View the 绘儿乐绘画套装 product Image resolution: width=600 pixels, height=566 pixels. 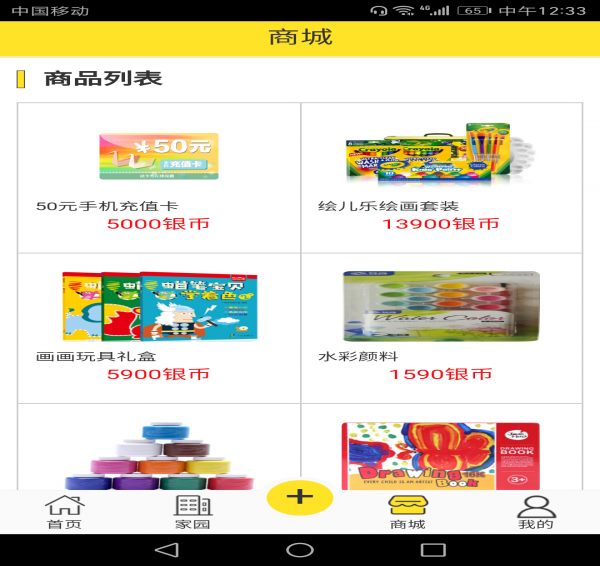coord(441,177)
